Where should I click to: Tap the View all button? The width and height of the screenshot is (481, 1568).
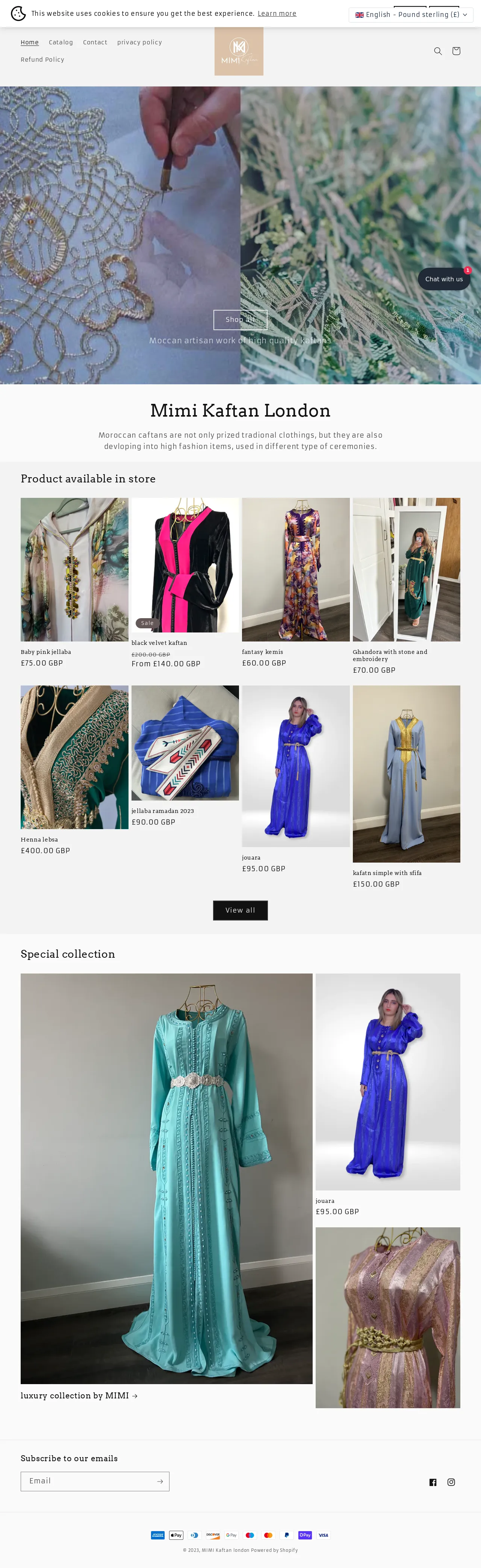[240, 910]
